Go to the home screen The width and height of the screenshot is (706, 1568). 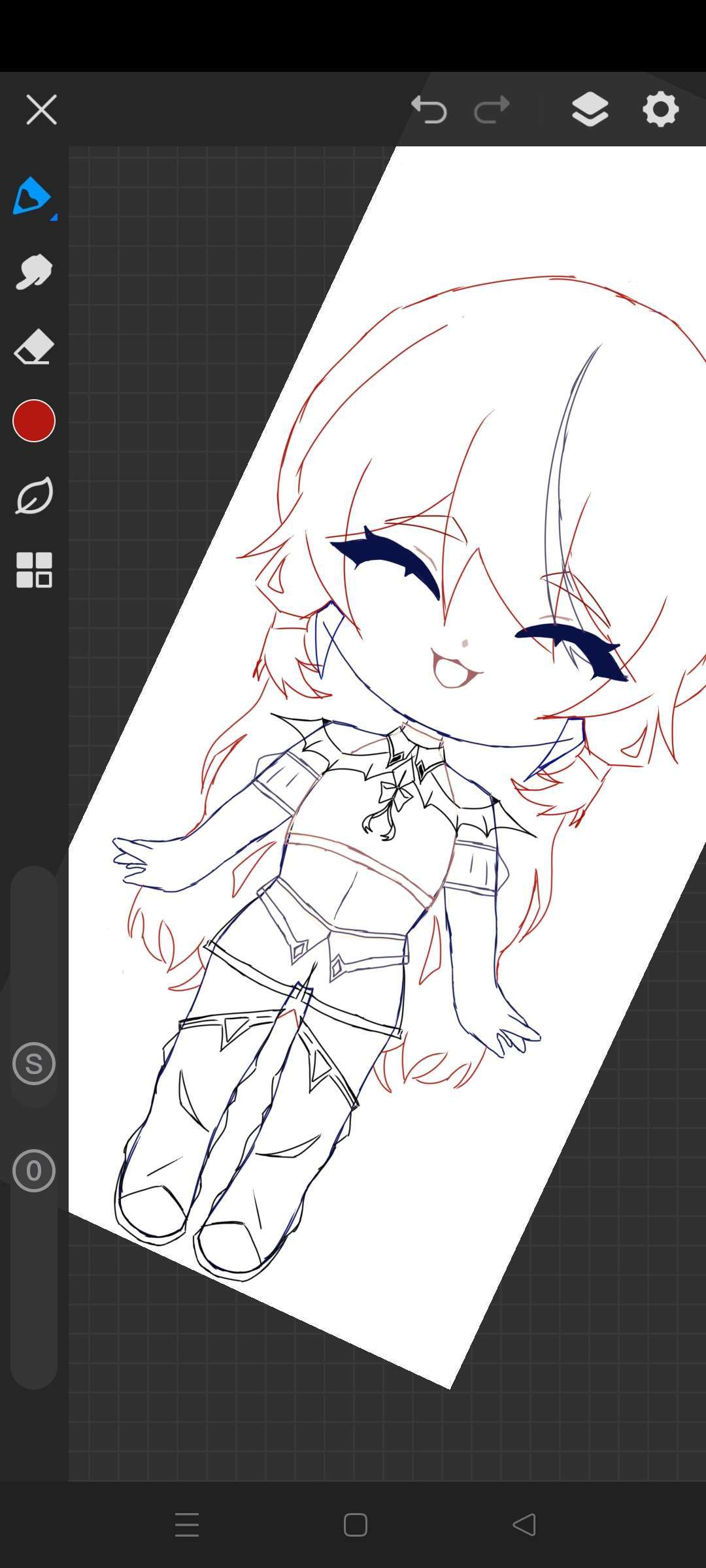(355, 1525)
